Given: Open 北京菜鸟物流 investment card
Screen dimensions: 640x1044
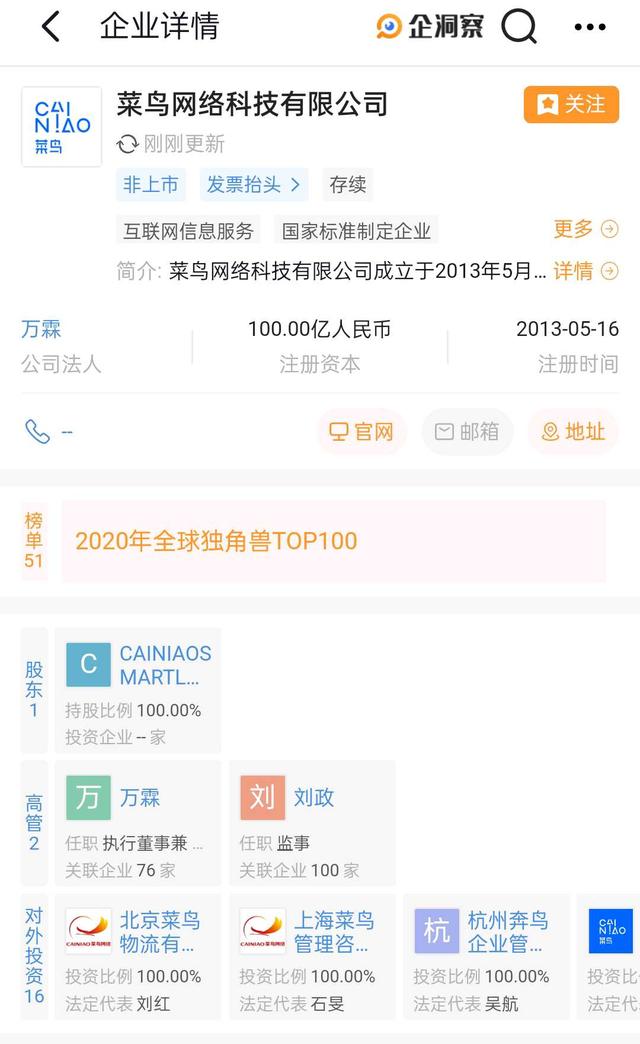Looking at the screenshot, I should pos(138,956).
